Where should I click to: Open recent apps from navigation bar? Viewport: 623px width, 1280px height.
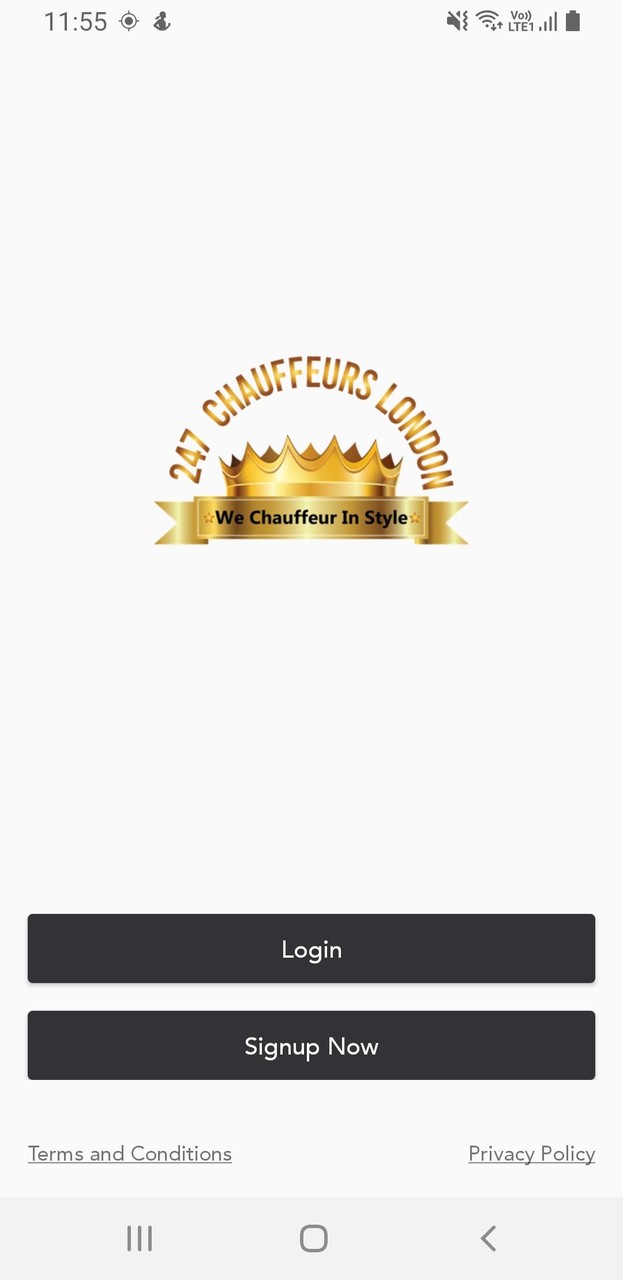point(140,1239)
